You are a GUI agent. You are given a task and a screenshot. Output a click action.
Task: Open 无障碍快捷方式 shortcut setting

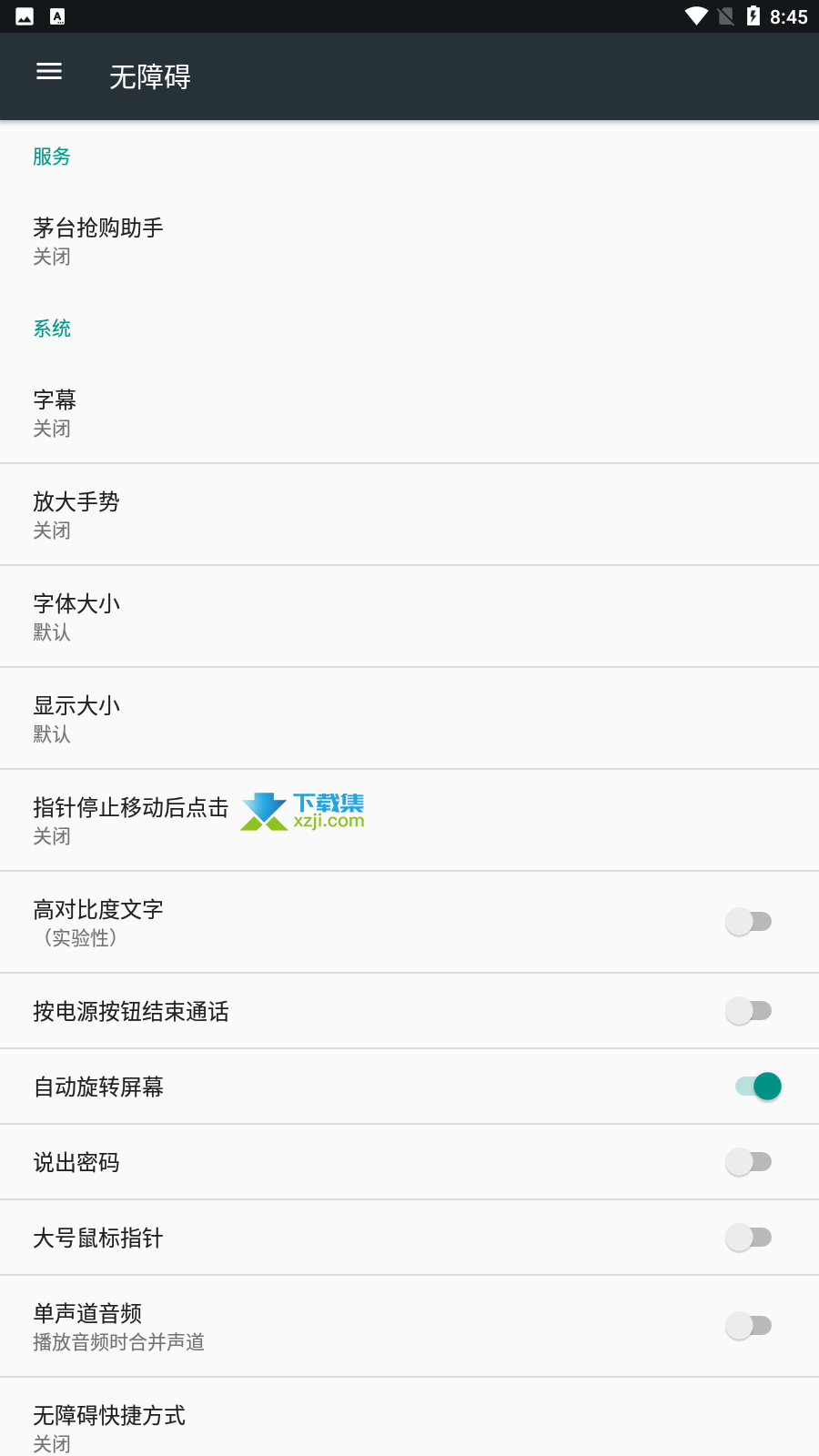(409, 1418)
